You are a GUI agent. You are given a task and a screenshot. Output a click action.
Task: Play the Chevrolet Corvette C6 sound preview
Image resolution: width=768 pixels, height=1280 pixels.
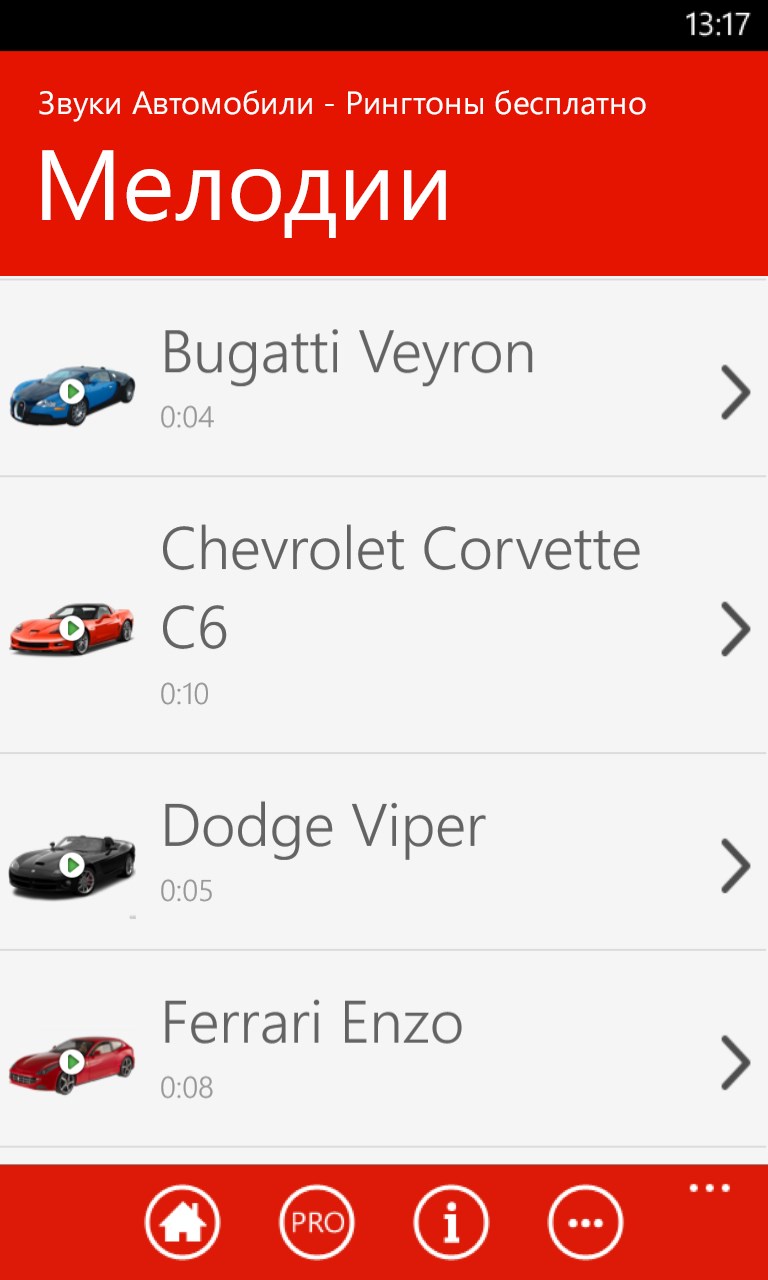pos(72,628)
